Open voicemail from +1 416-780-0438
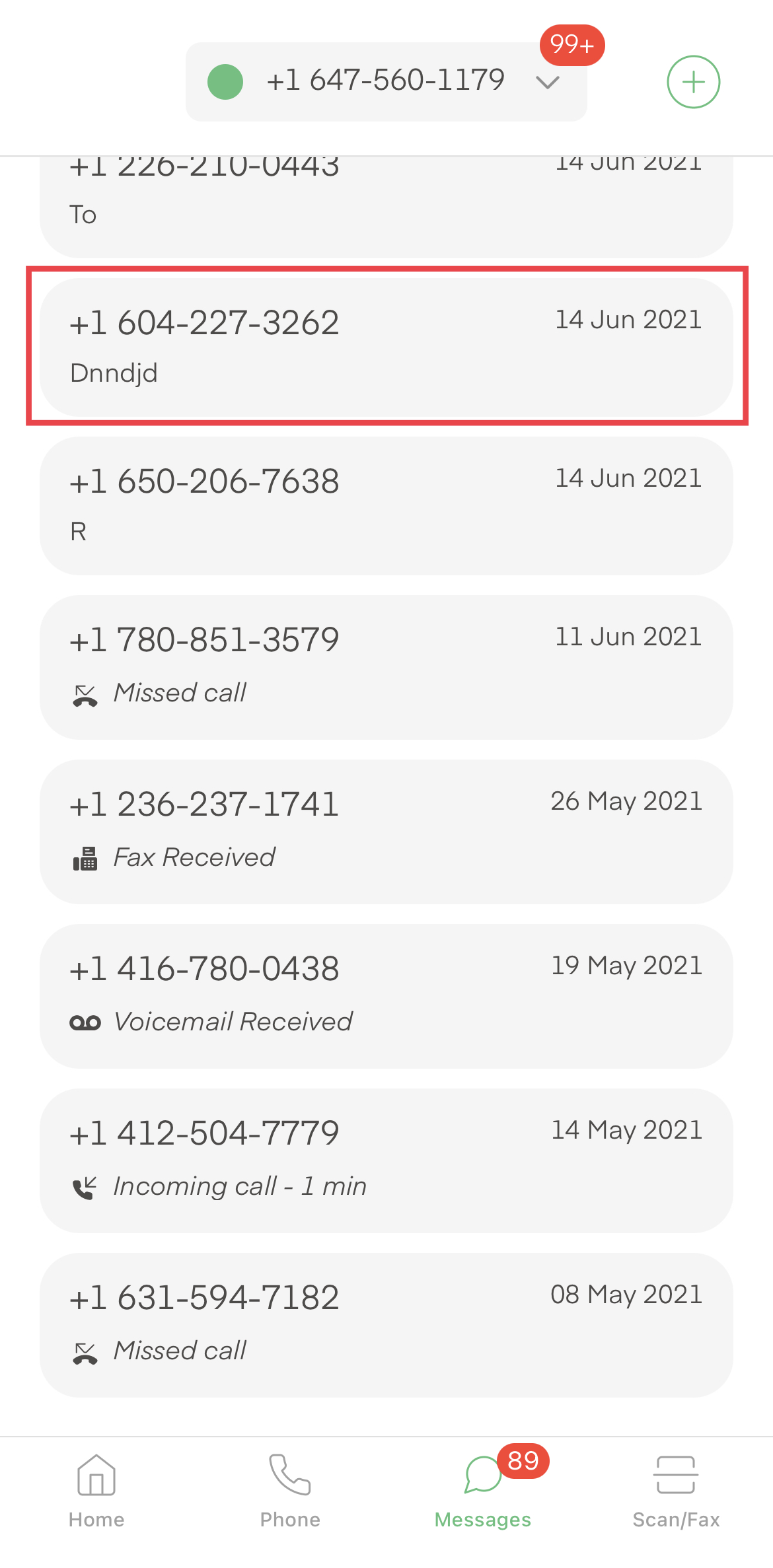The image size is (773, 1568). 386,996
